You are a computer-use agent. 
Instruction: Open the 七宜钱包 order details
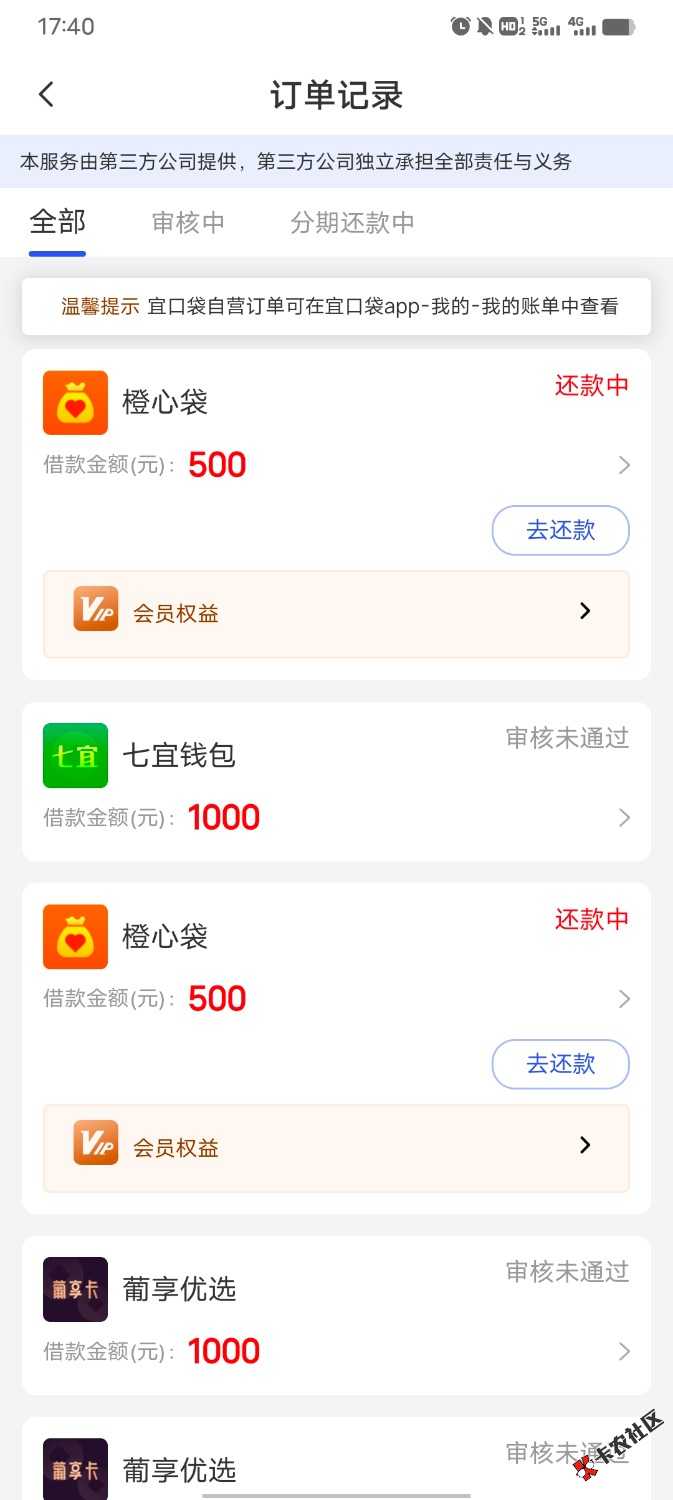tap(336, 782)
